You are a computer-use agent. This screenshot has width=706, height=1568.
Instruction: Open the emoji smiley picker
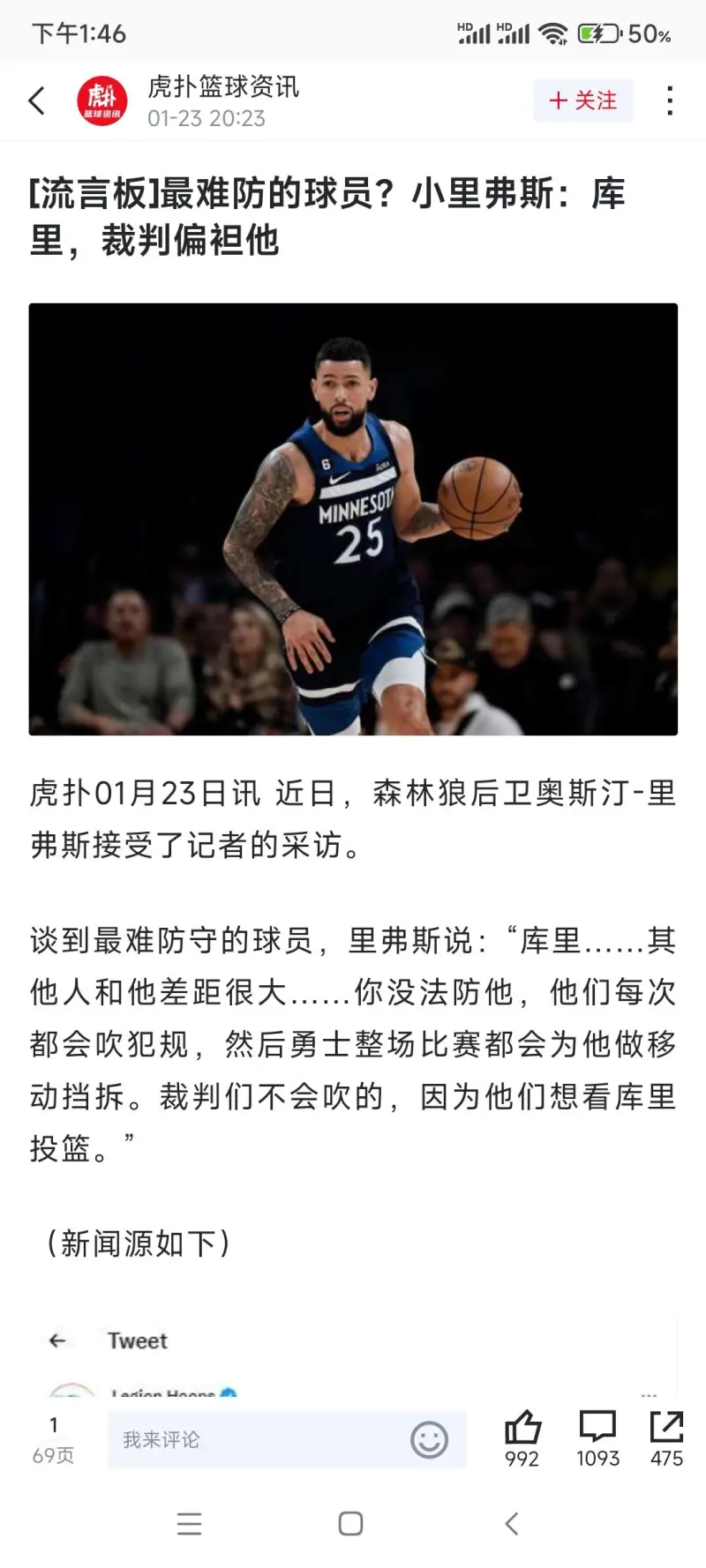429,1440
